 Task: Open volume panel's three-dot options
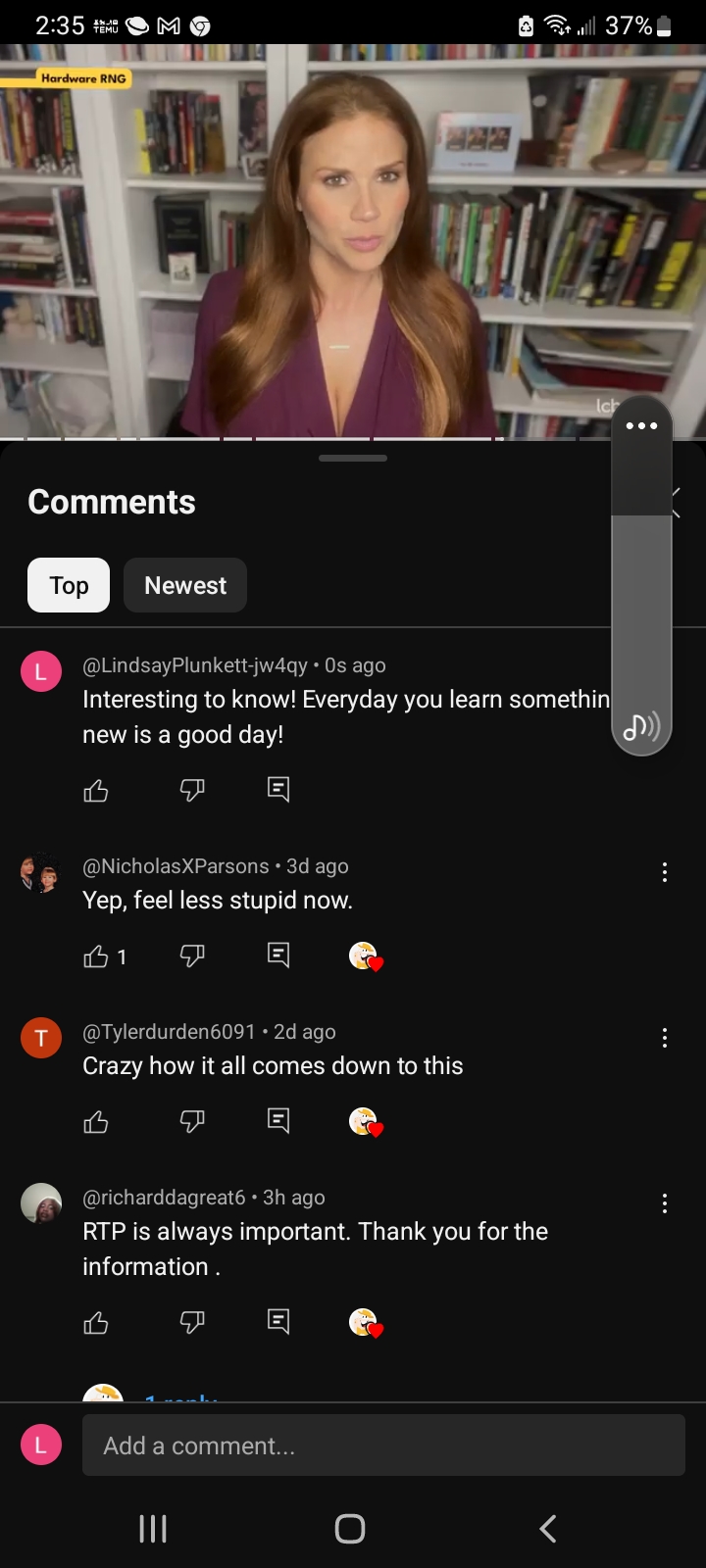click(x=641, y=425)
